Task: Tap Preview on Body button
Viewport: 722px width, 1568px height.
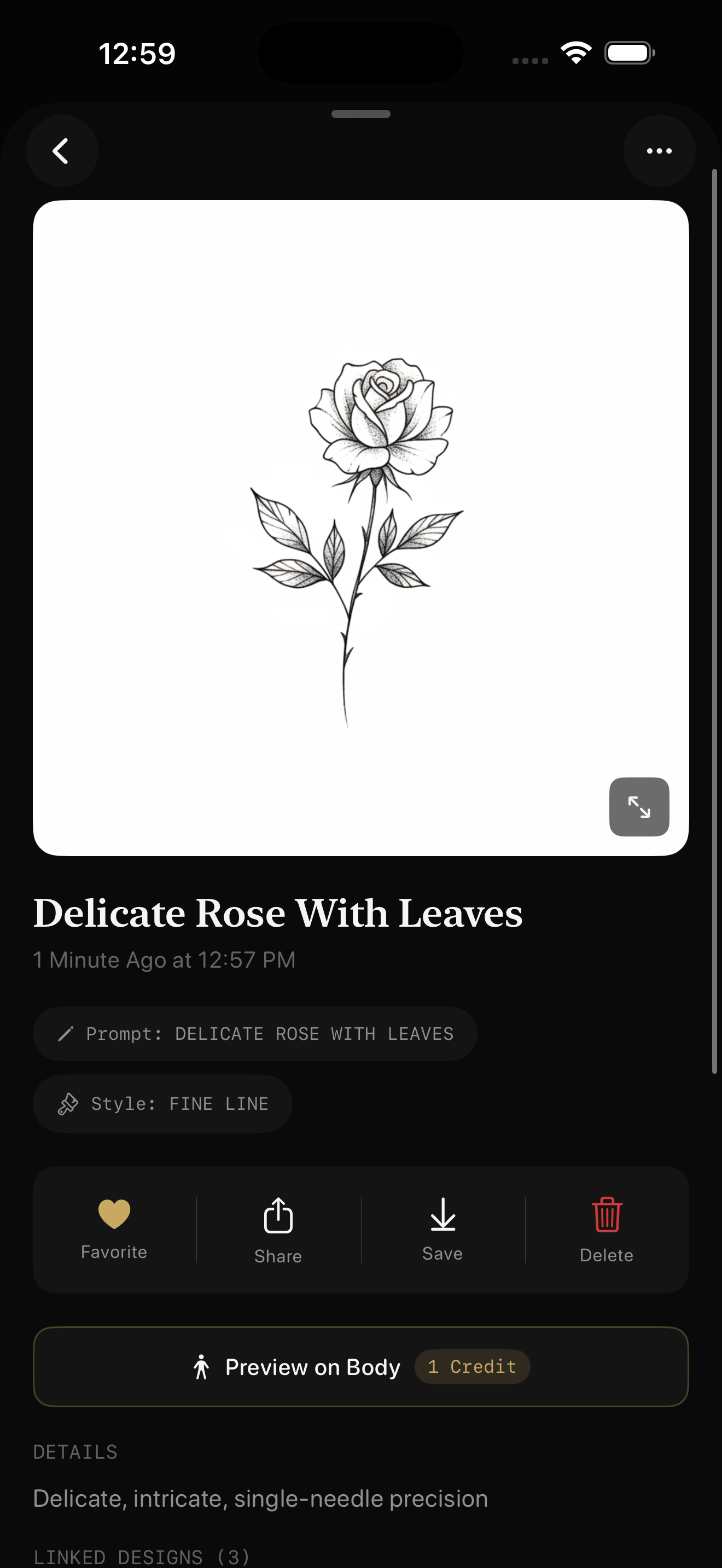Action: [360, 1366]
